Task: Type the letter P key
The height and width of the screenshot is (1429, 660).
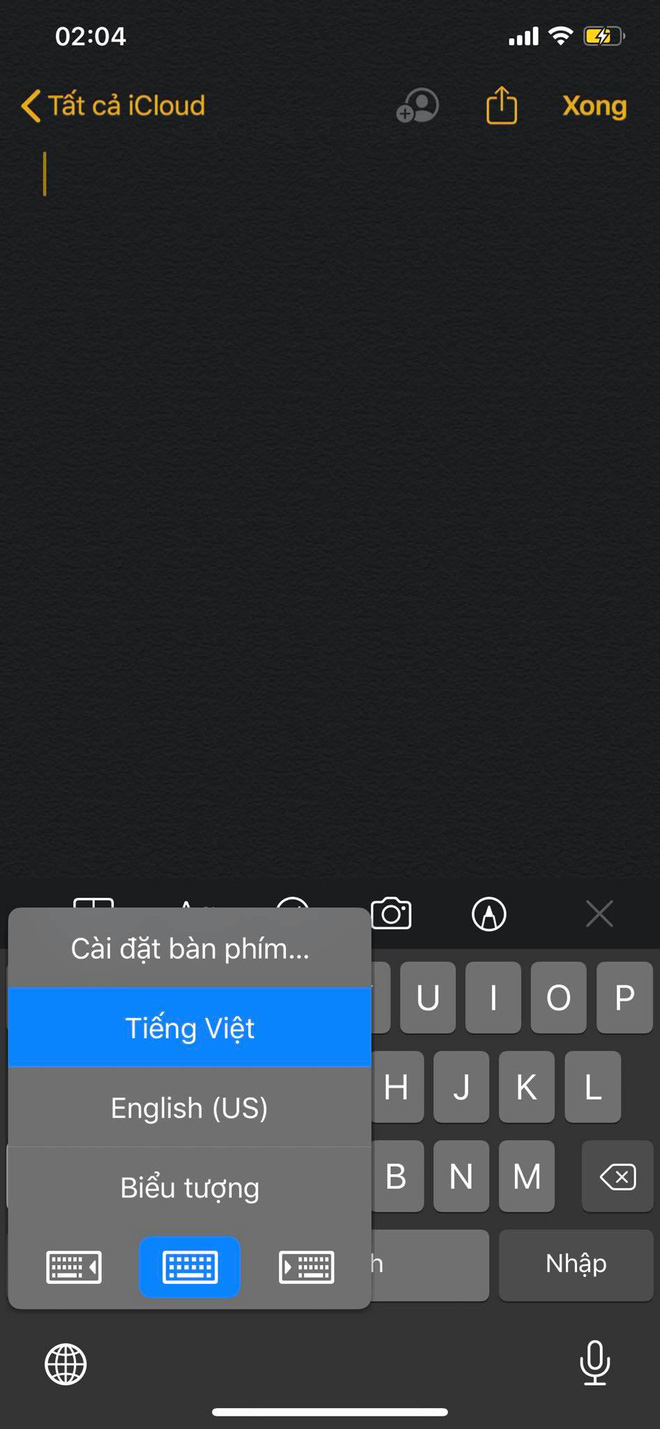Action: [x=625, y=998]
